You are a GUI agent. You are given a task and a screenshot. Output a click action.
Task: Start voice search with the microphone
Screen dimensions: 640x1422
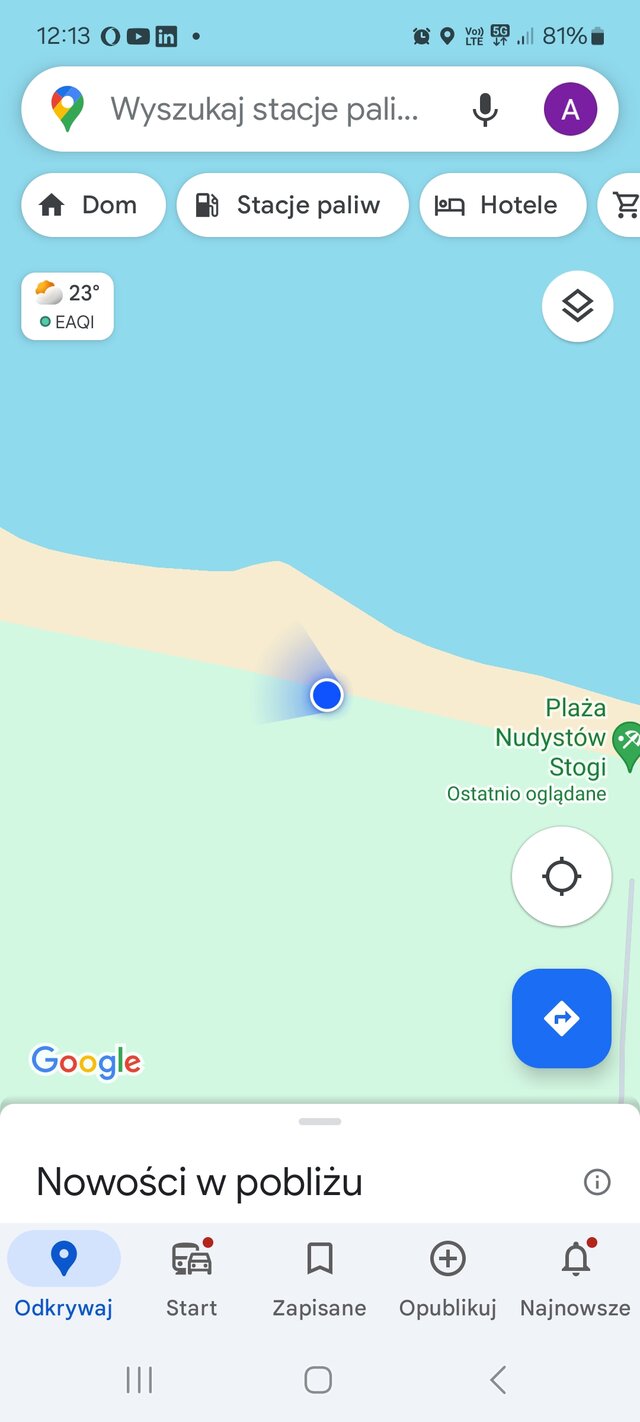tap(485, 109)
